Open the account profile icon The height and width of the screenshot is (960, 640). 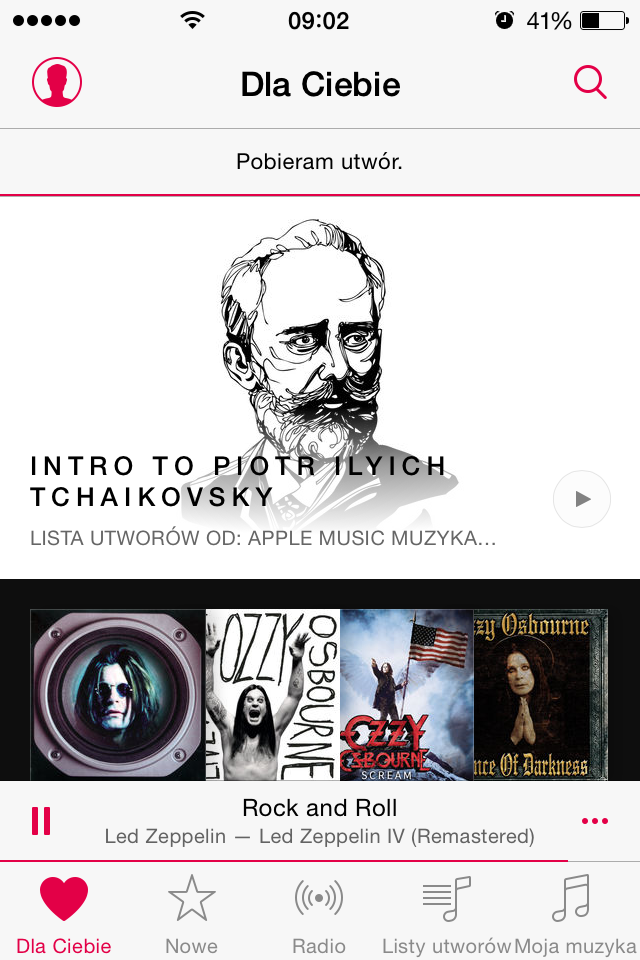click(57, 83)
